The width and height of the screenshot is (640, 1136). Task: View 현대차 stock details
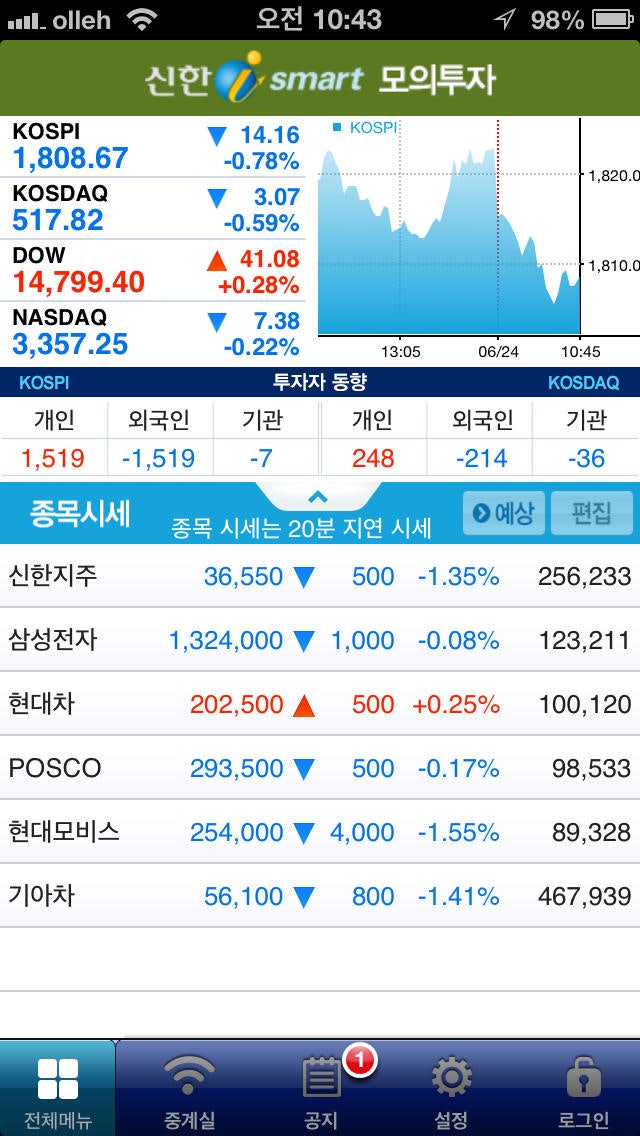[320, 703]
